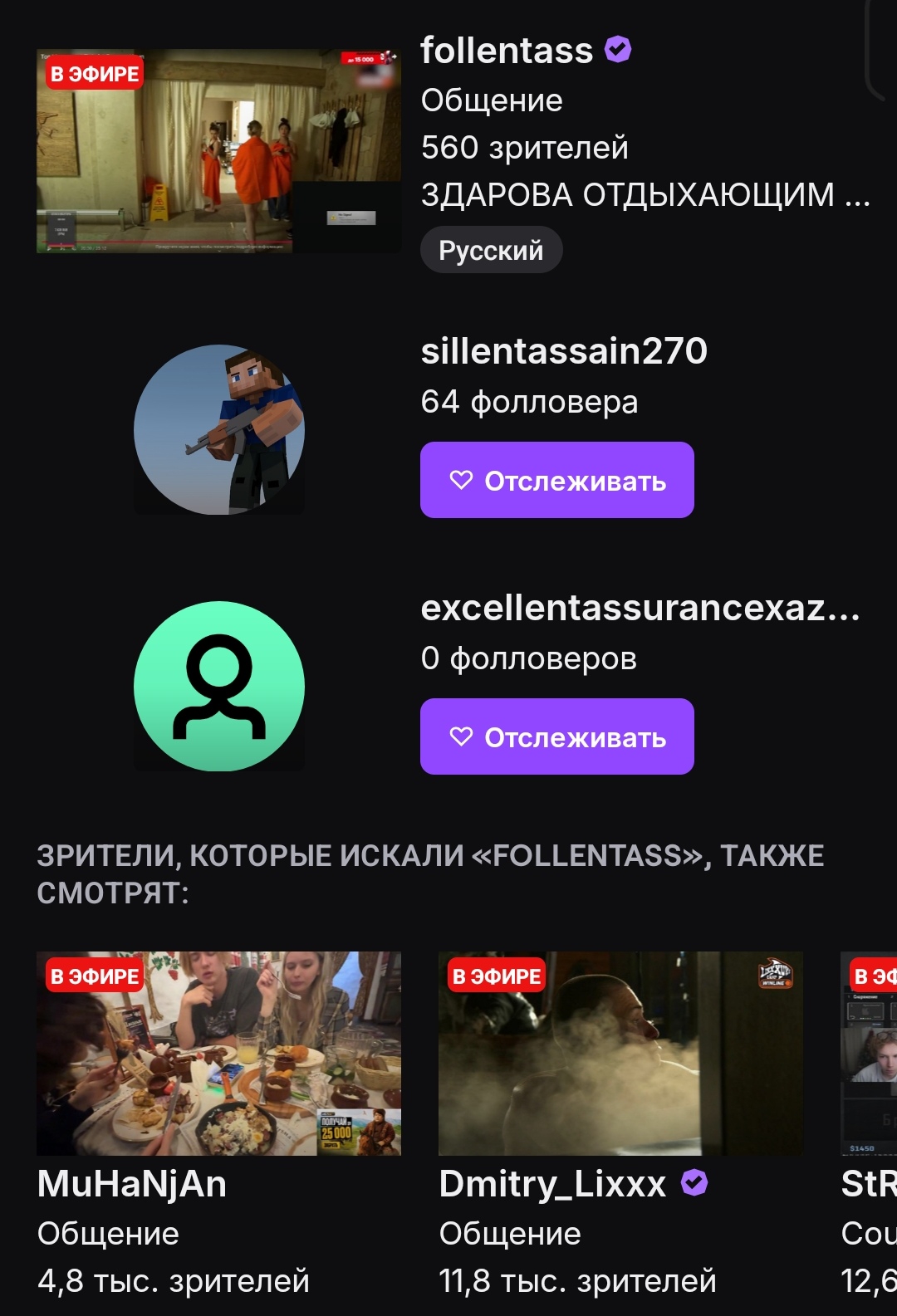The image size is (897, 1316).
Task: Open the Dmitry_Lixxx channel name
Action: [552, 1184]
